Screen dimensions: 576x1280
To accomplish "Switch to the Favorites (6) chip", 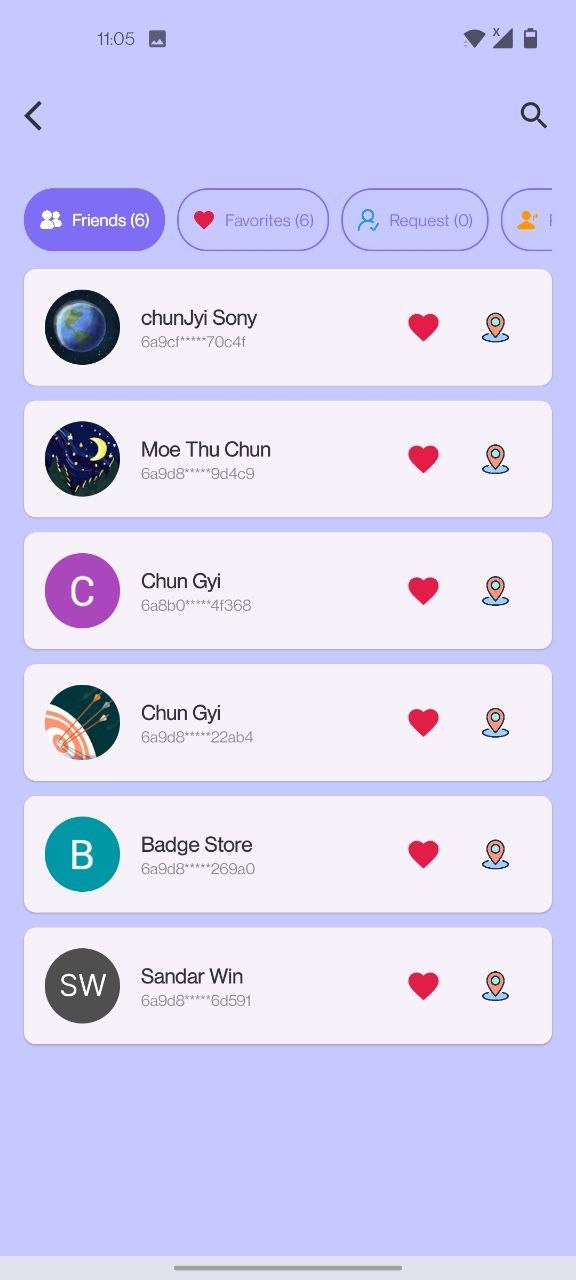I will pyautogui.click(x=253, y=220).
